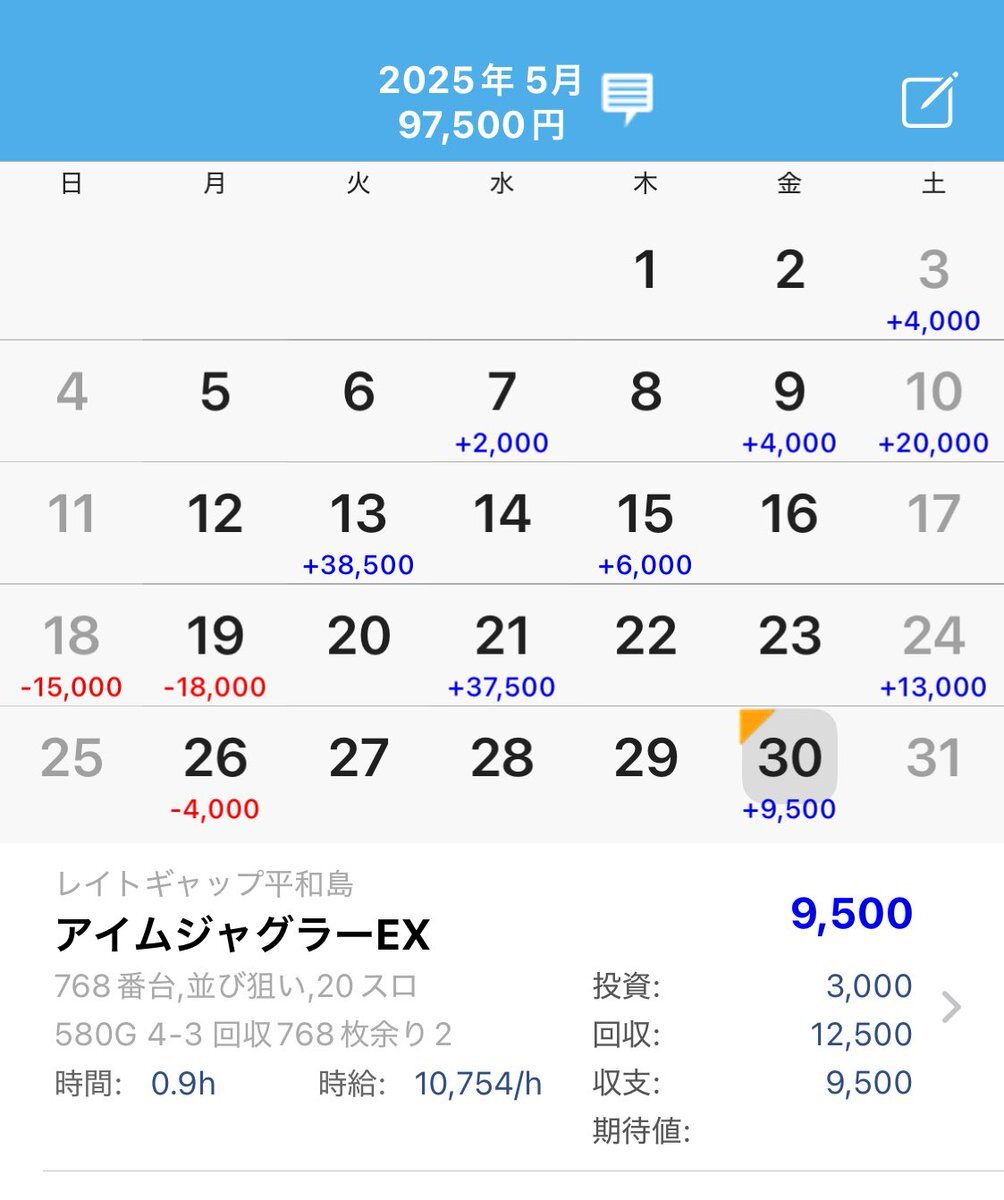Tap the compose new entry icon
Screen dimensions: 1004x1200
tap(930, 100)
